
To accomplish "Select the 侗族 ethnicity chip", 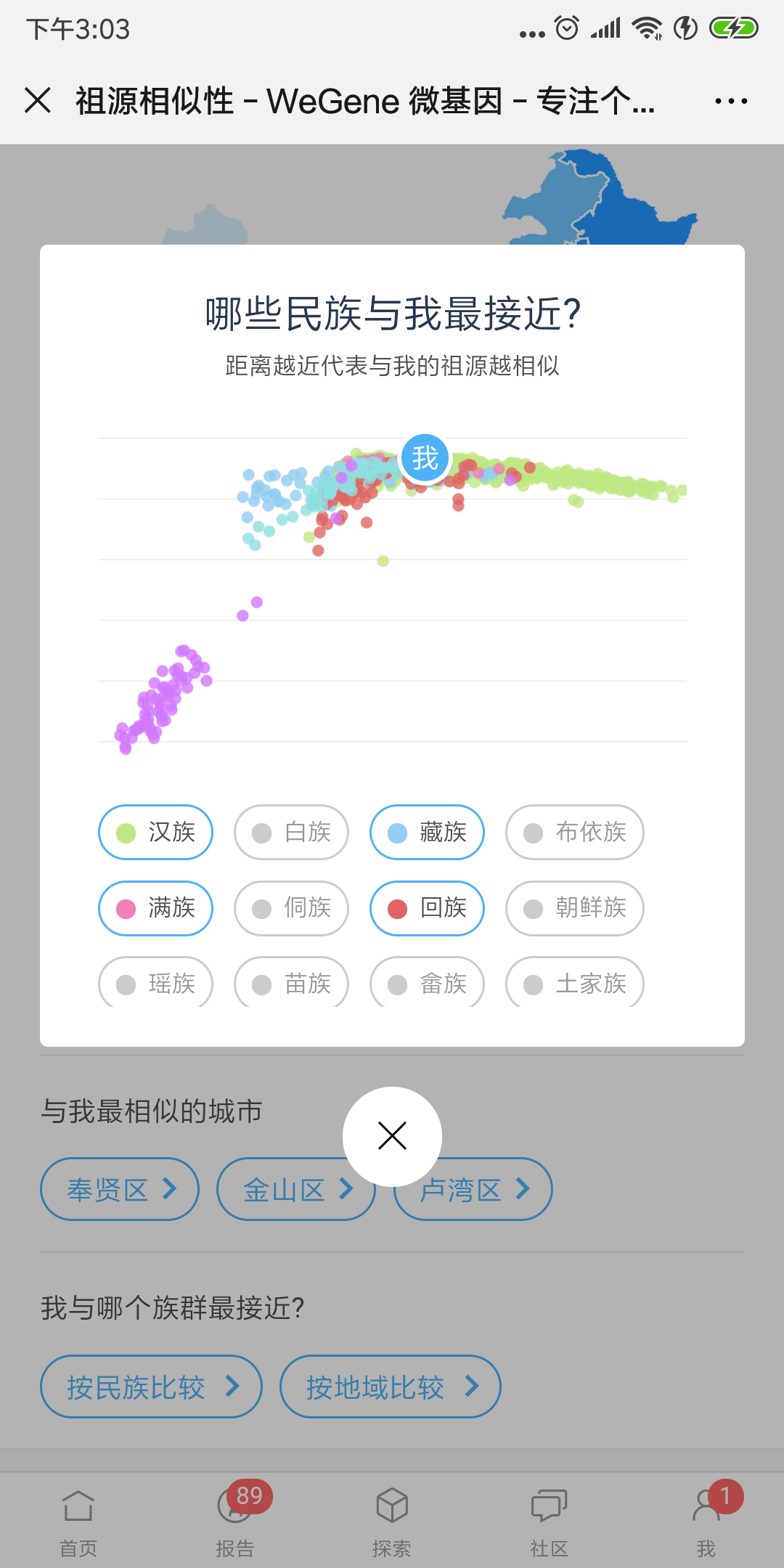I will coord(291,908).
